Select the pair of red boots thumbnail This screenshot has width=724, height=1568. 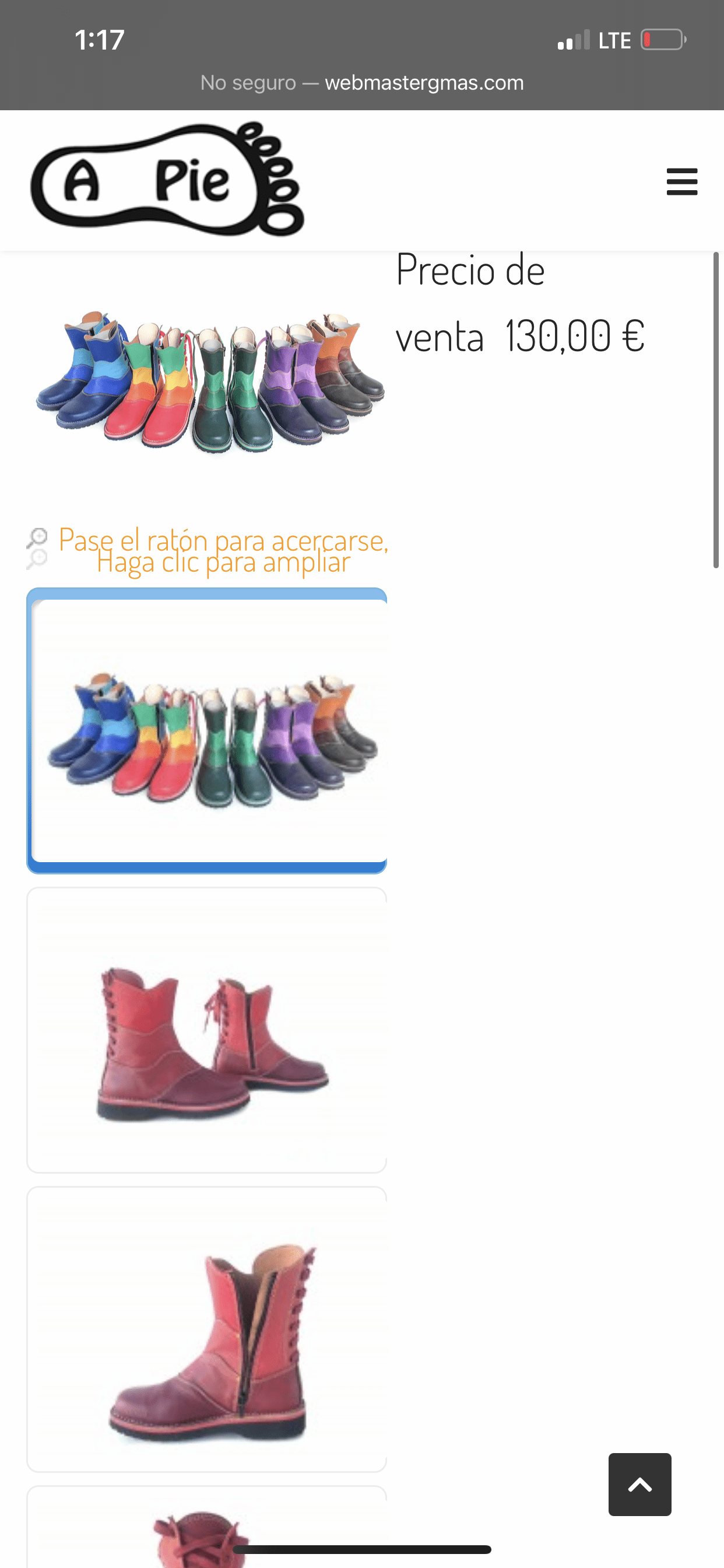coord(207,1030)
